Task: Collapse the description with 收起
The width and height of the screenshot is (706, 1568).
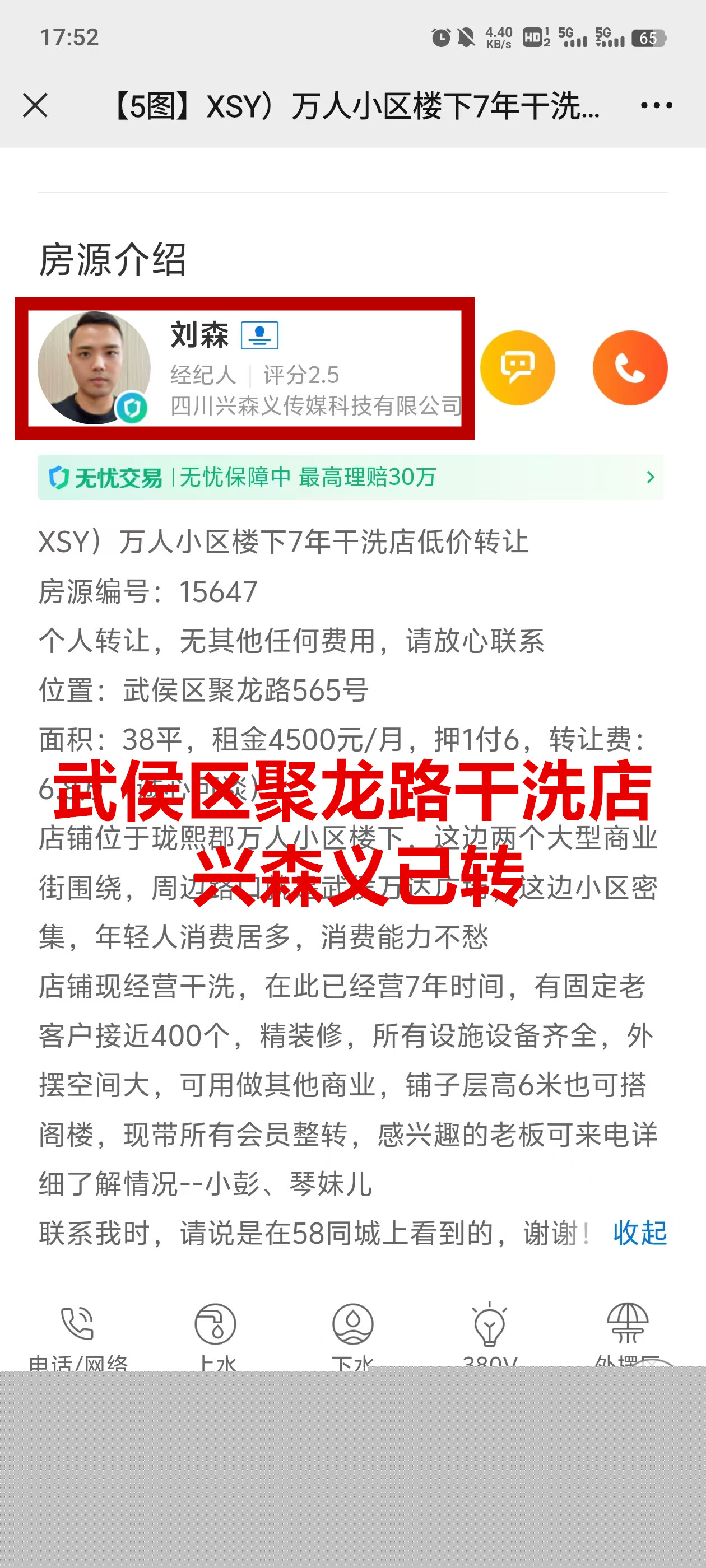Action: (640, 1233)
